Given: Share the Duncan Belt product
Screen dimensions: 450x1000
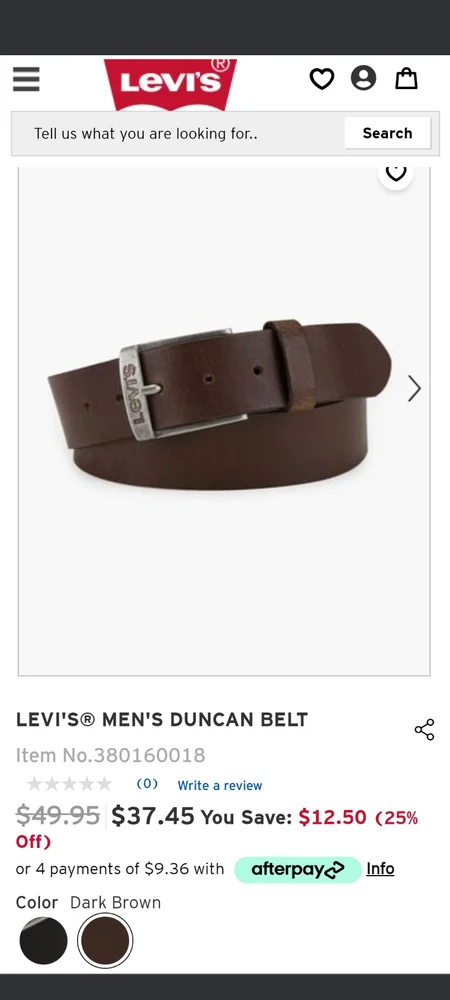Looking at the screenshot, I should click(425, 730).
